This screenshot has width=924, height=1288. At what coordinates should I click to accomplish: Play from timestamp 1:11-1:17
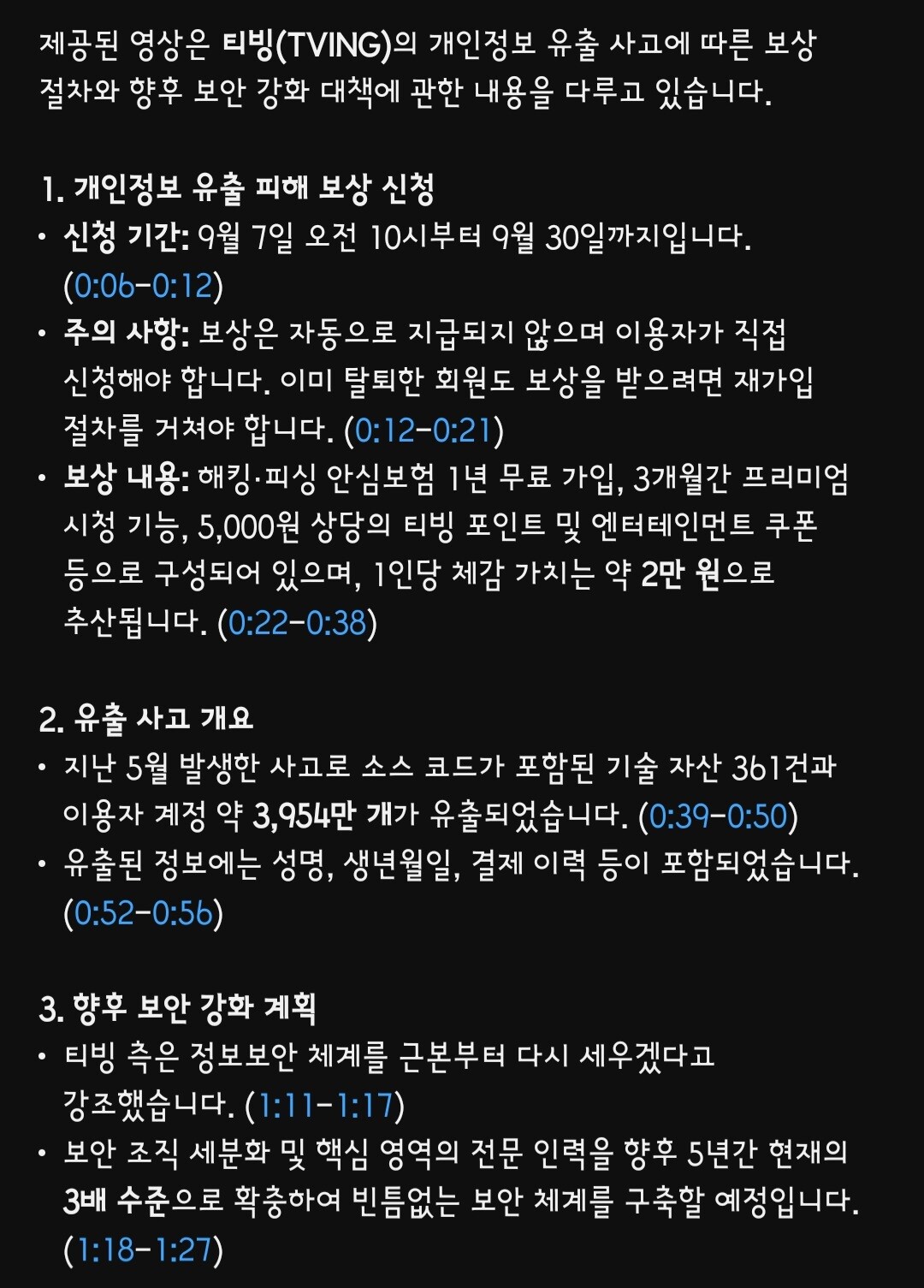[x=325, y=1106]
